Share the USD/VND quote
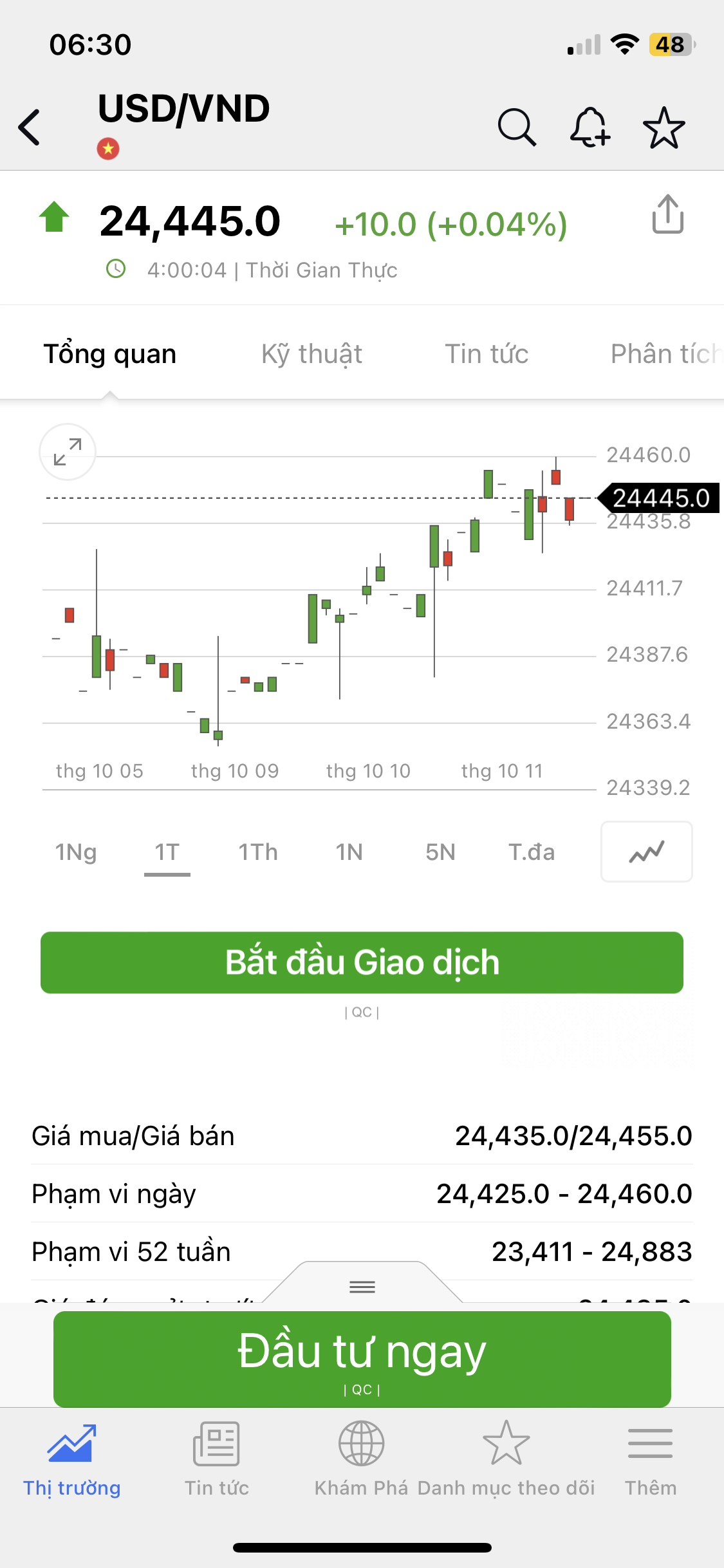 [667, 214]
